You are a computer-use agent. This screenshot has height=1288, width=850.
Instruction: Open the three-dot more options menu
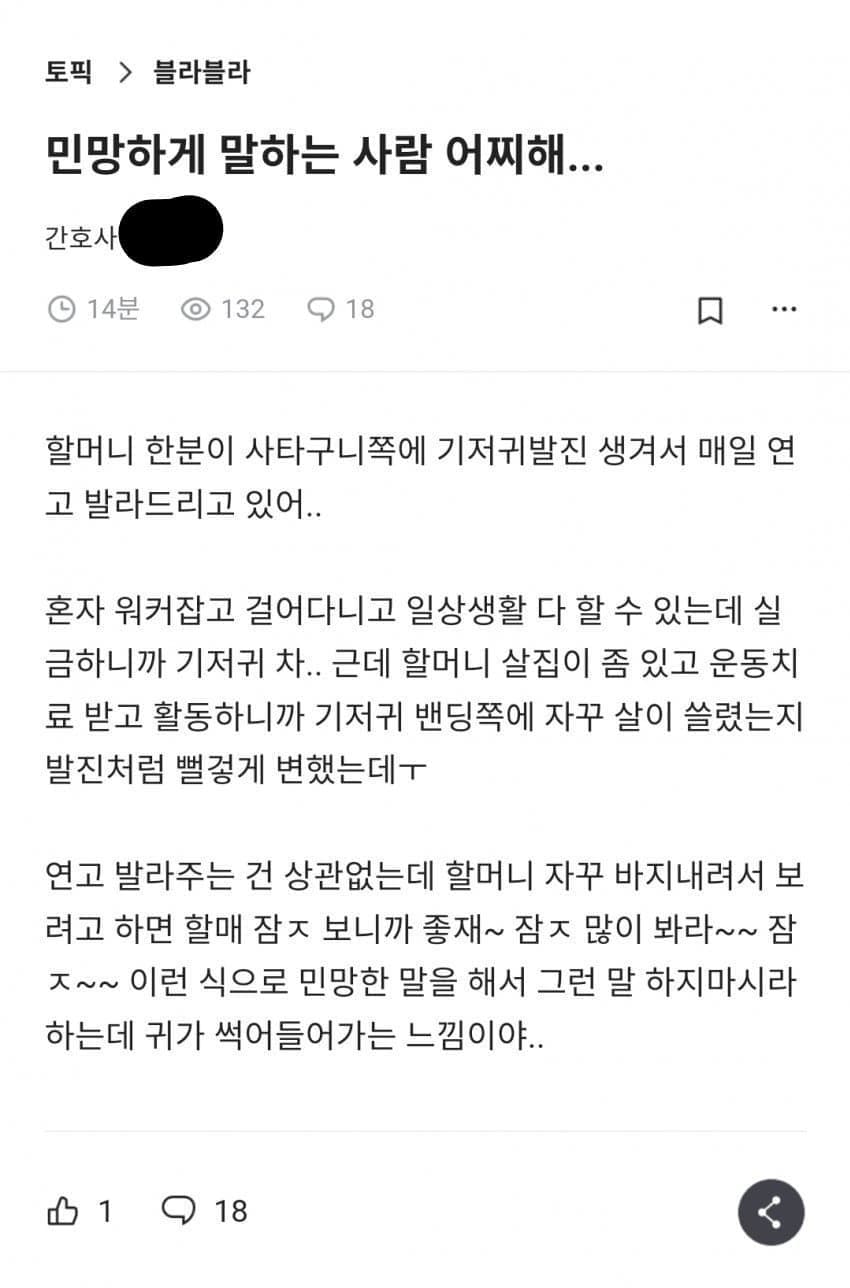pyautogui.click(x=784, y=310)
